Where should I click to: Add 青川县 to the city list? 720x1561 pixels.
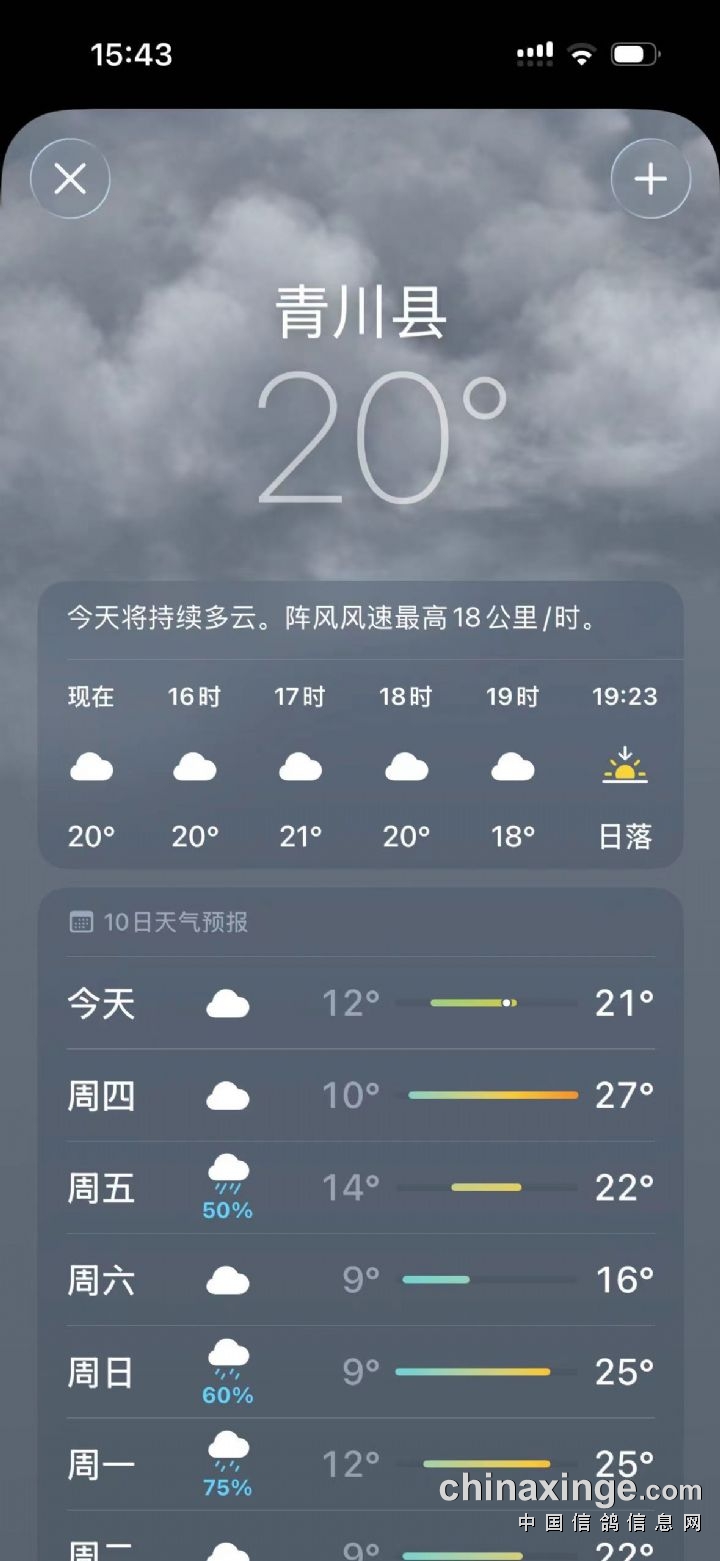coord(650,179)
